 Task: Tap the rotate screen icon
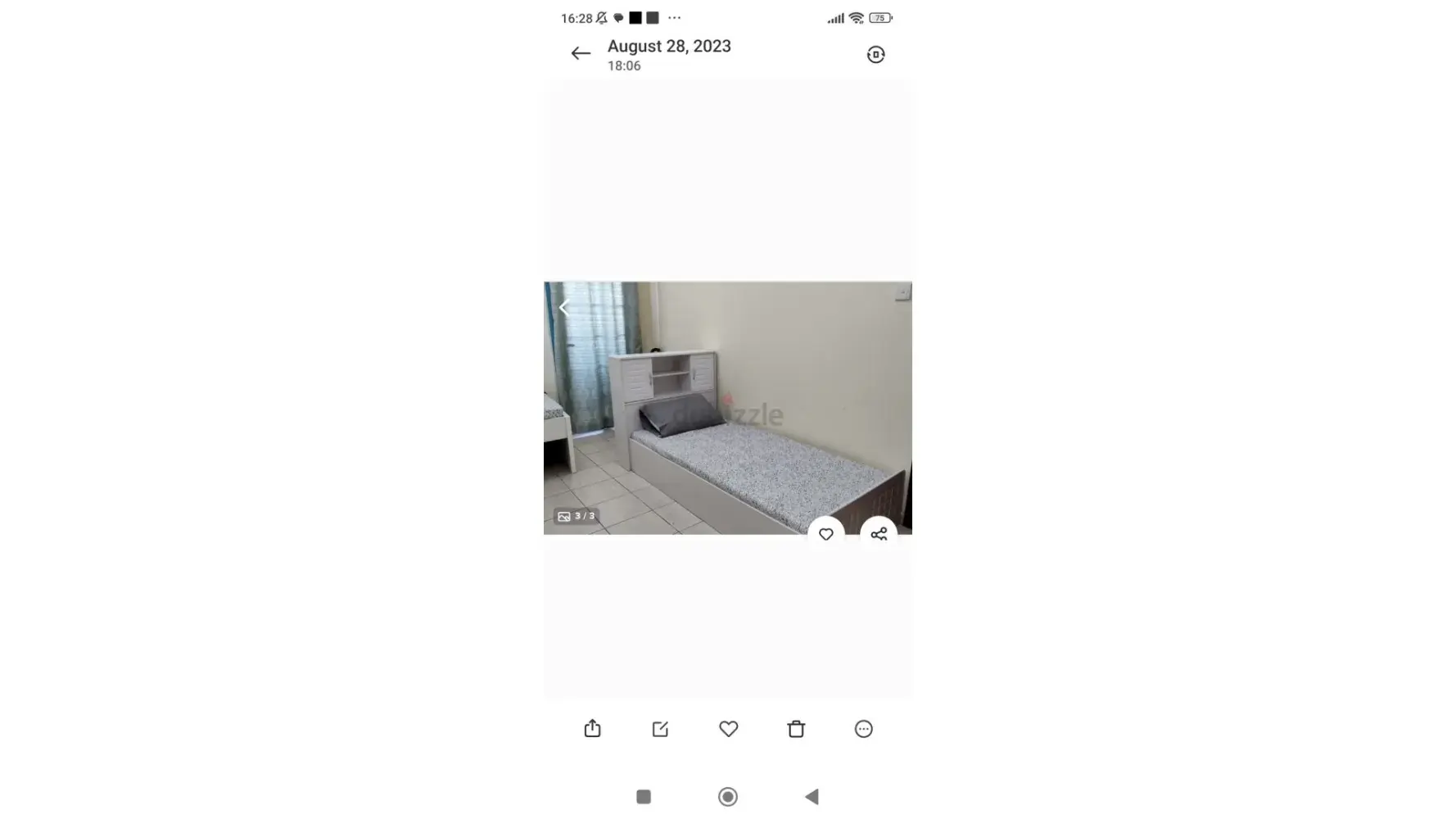click(x=875, y=55)
